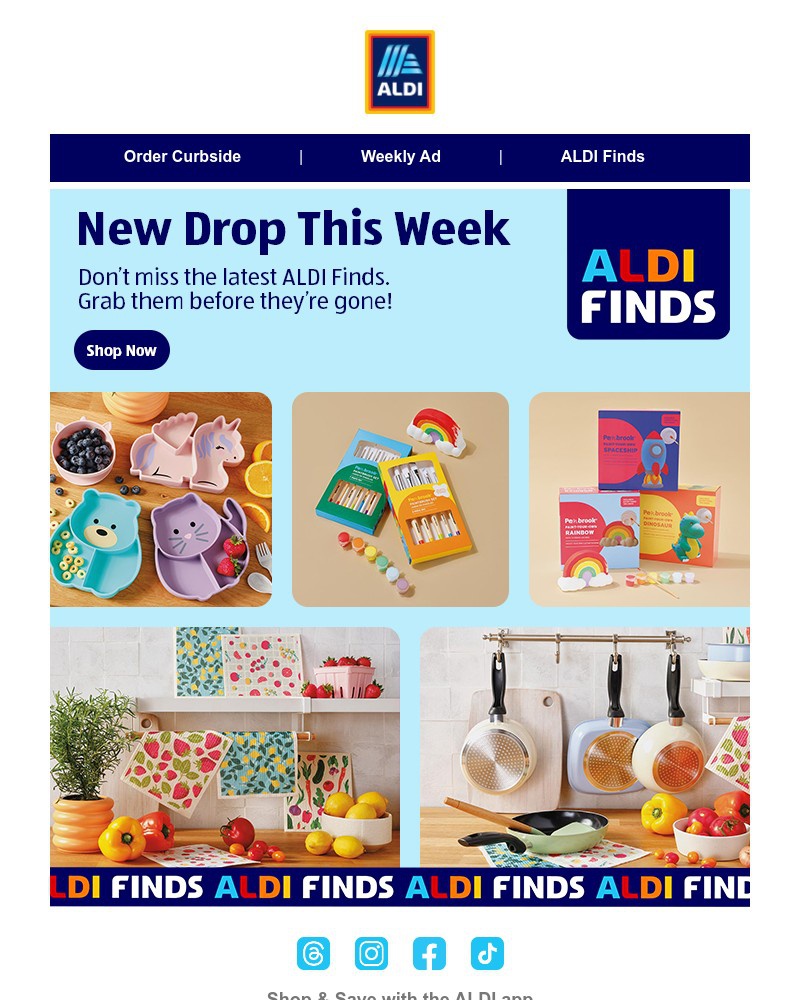Screen dimensions: 800x1000
Task: Open the Weekly Ad link
Action: coord(400,156)
